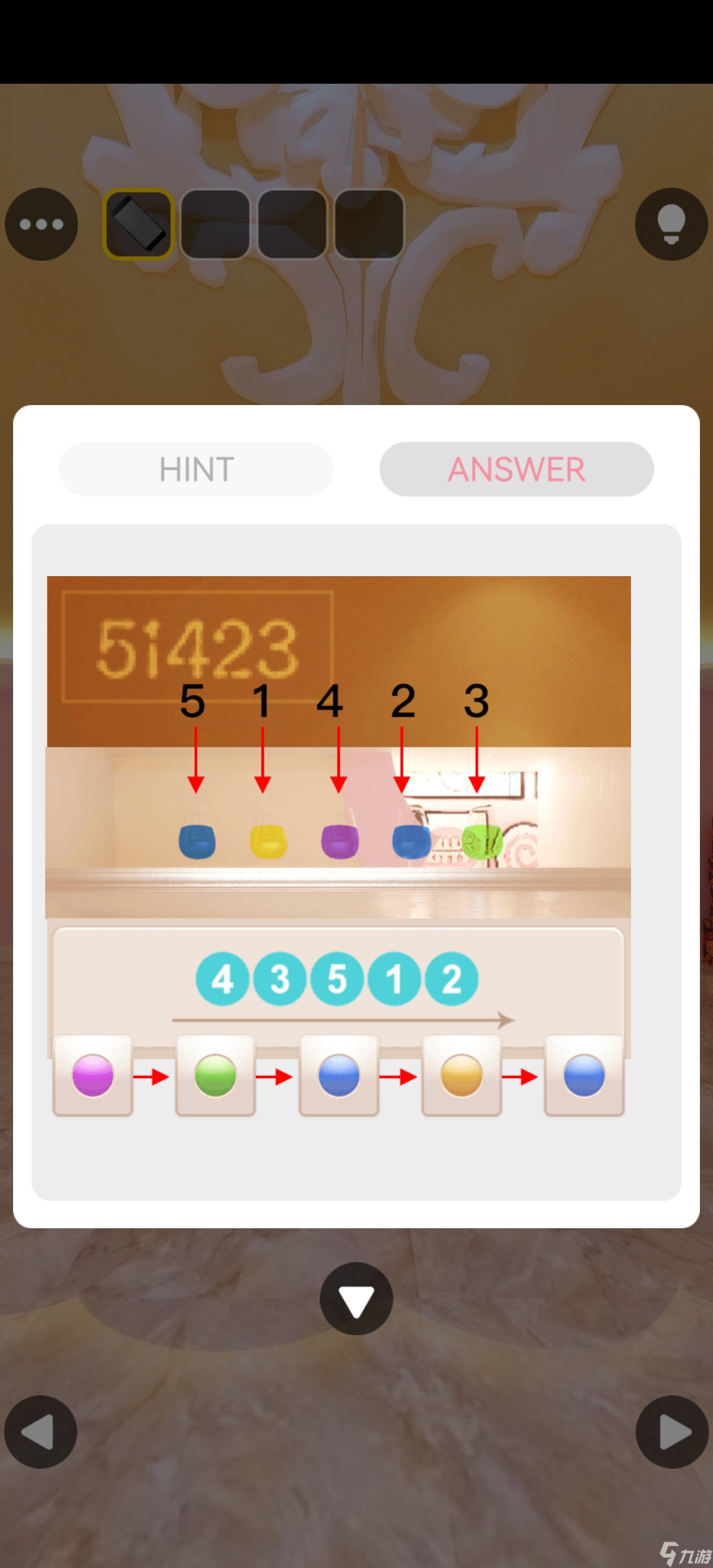Open the three-dot menu button
Image resolution: width=713 pixels, height=1568 pixels.
pyautogui.click(x=41, y=224)
